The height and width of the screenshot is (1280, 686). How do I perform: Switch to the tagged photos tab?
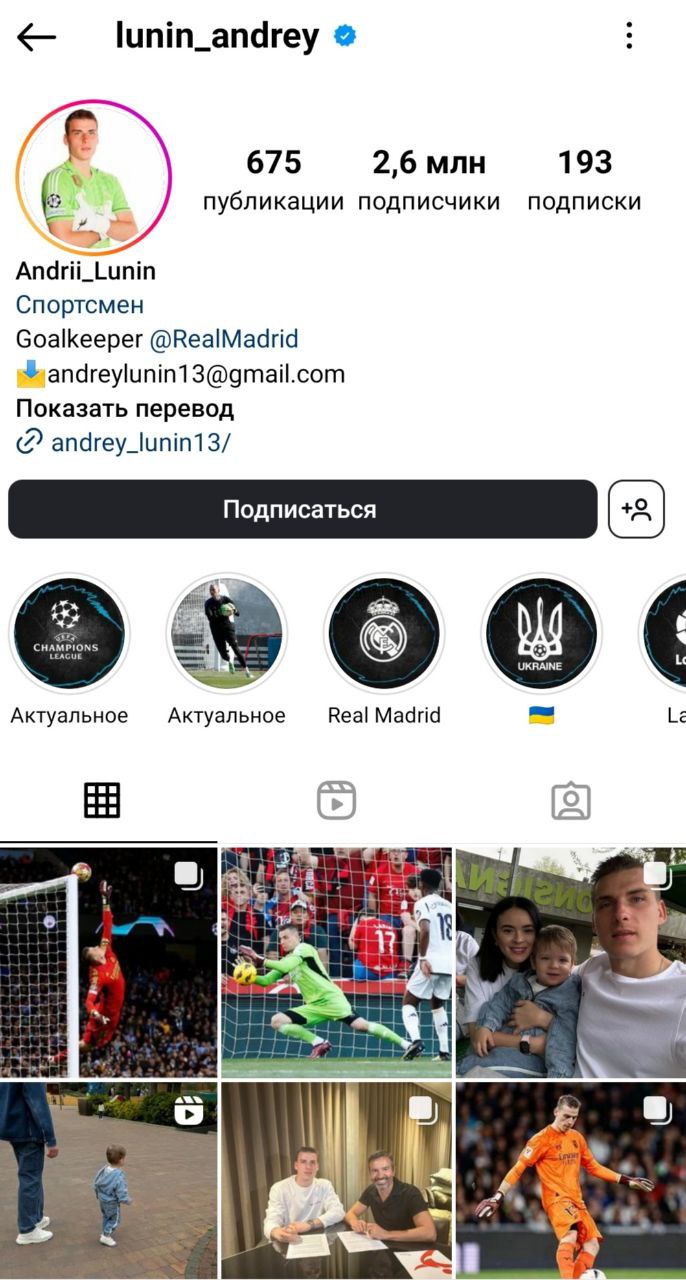pos(570,800)
